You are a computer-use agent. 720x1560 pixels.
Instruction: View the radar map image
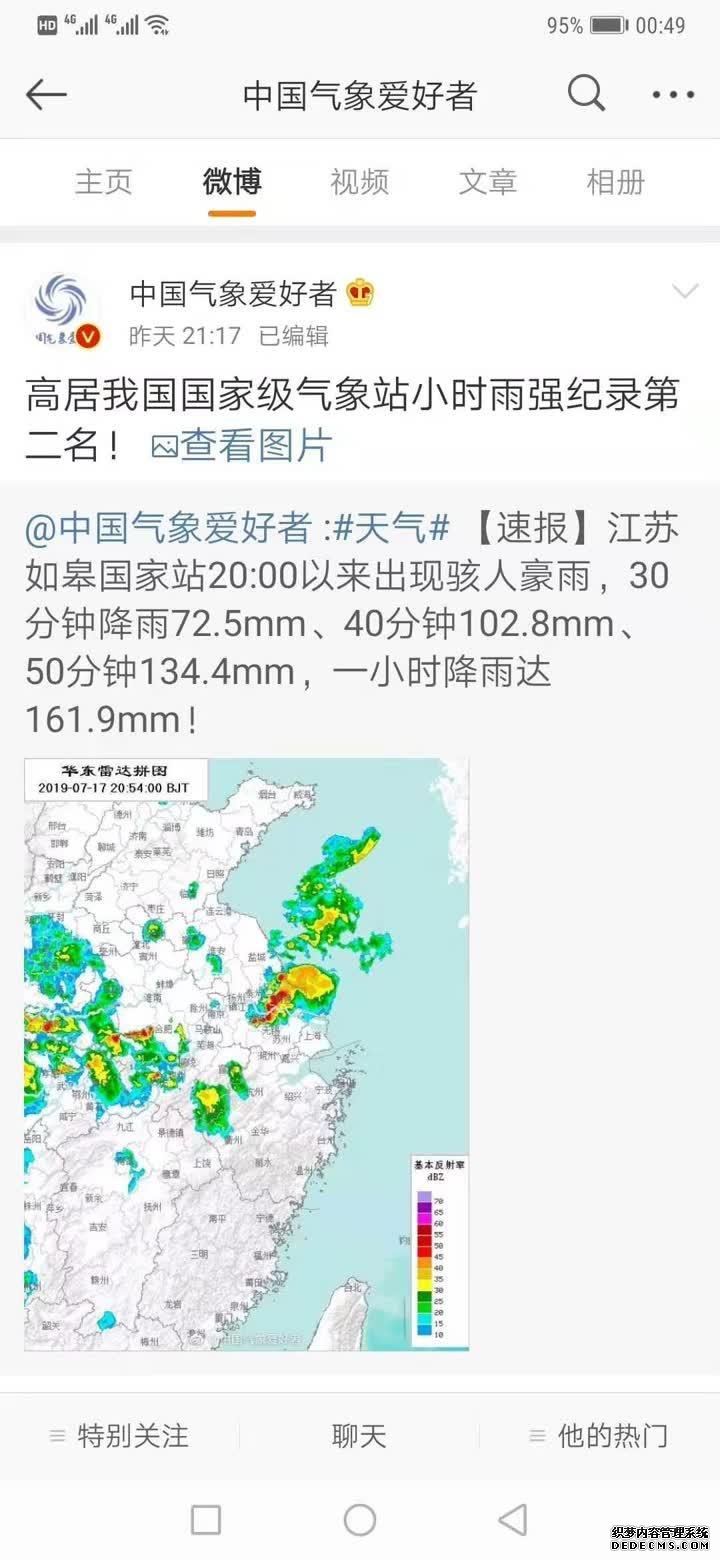(247, 1054)
